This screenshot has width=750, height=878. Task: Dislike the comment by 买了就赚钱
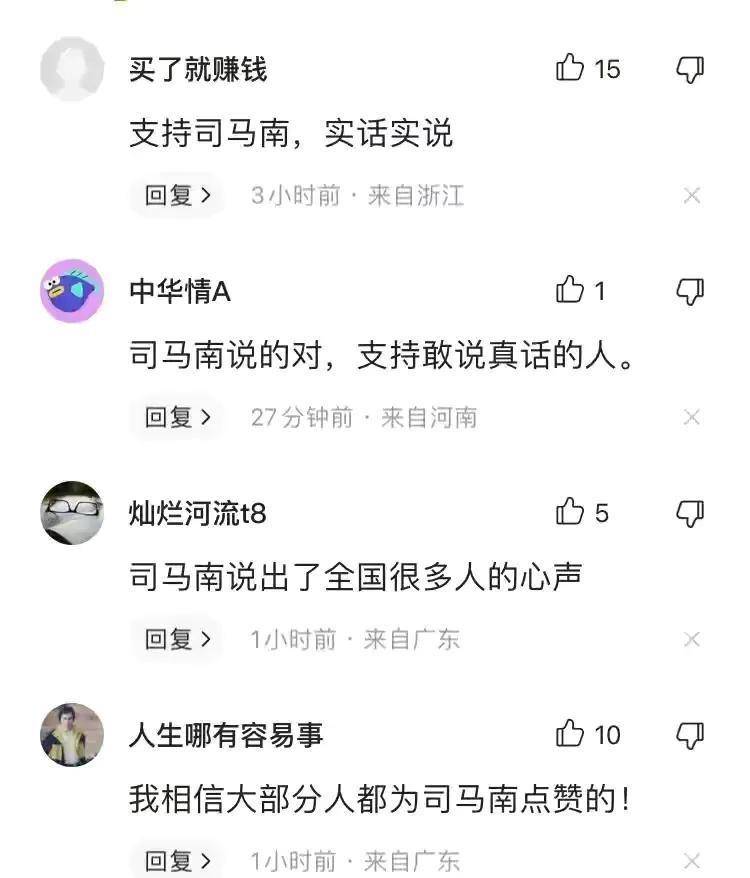coord(690,68)
